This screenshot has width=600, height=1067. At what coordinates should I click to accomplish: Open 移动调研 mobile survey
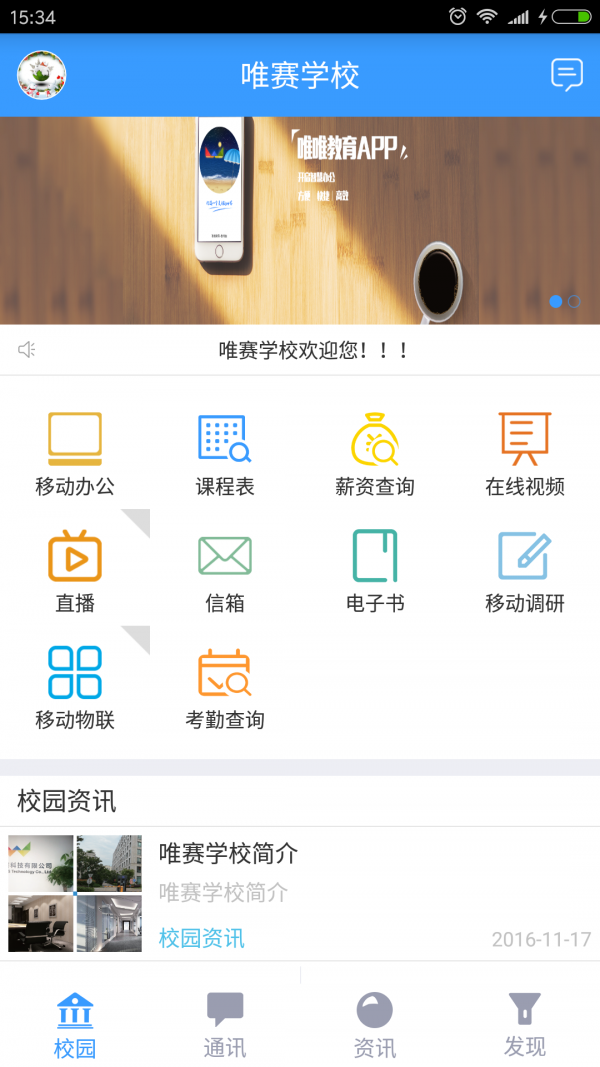pyautogui.click(x=525, y=570)
